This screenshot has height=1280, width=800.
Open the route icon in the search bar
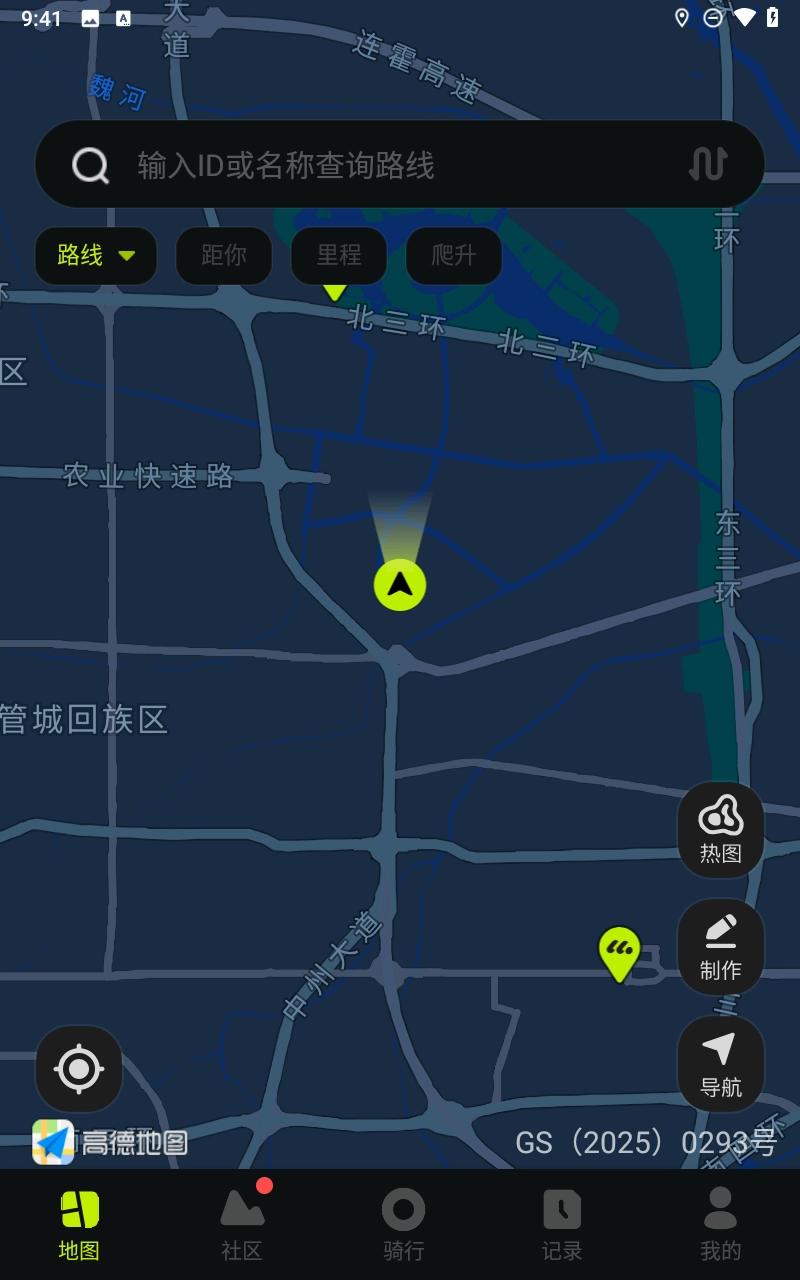coord(708,164)
